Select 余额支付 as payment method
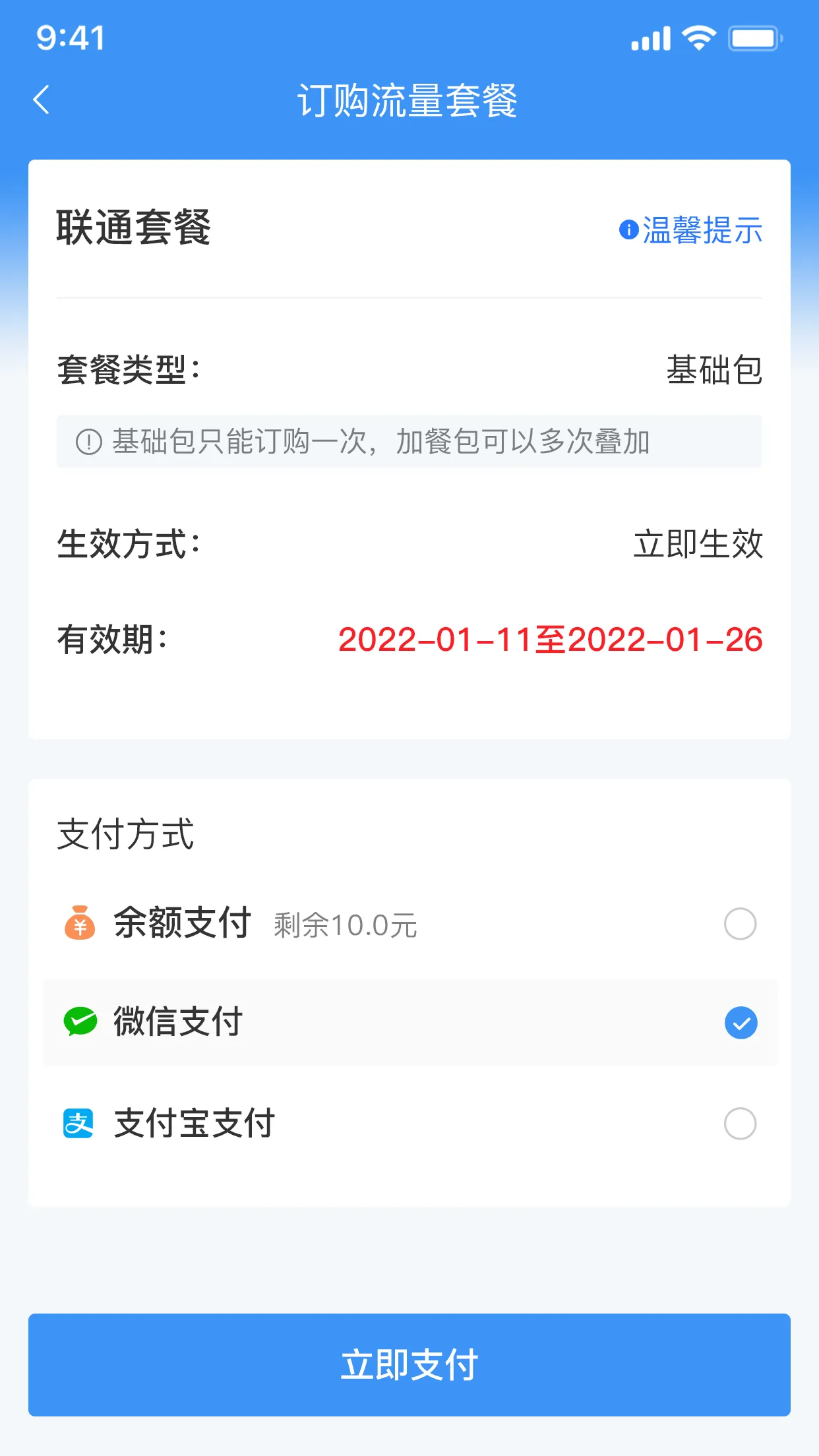 click(740, 924)
